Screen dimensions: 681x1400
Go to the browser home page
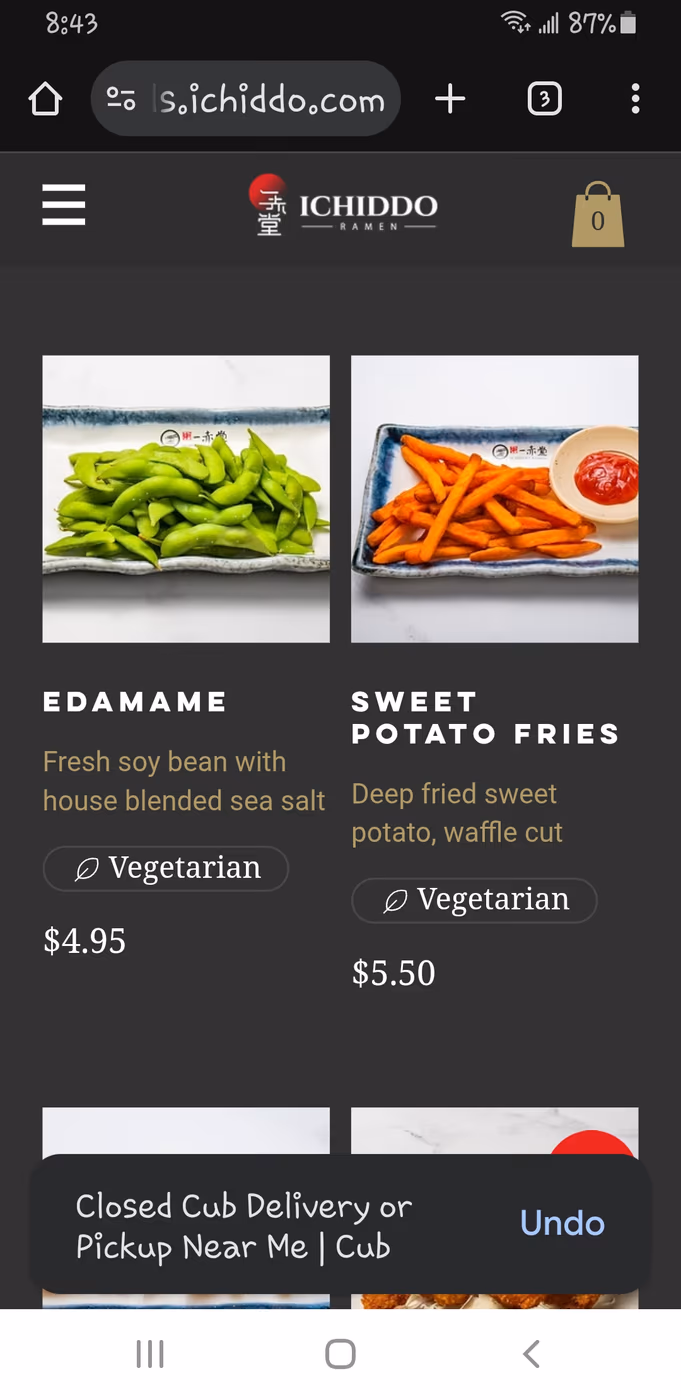click(45, 99)
